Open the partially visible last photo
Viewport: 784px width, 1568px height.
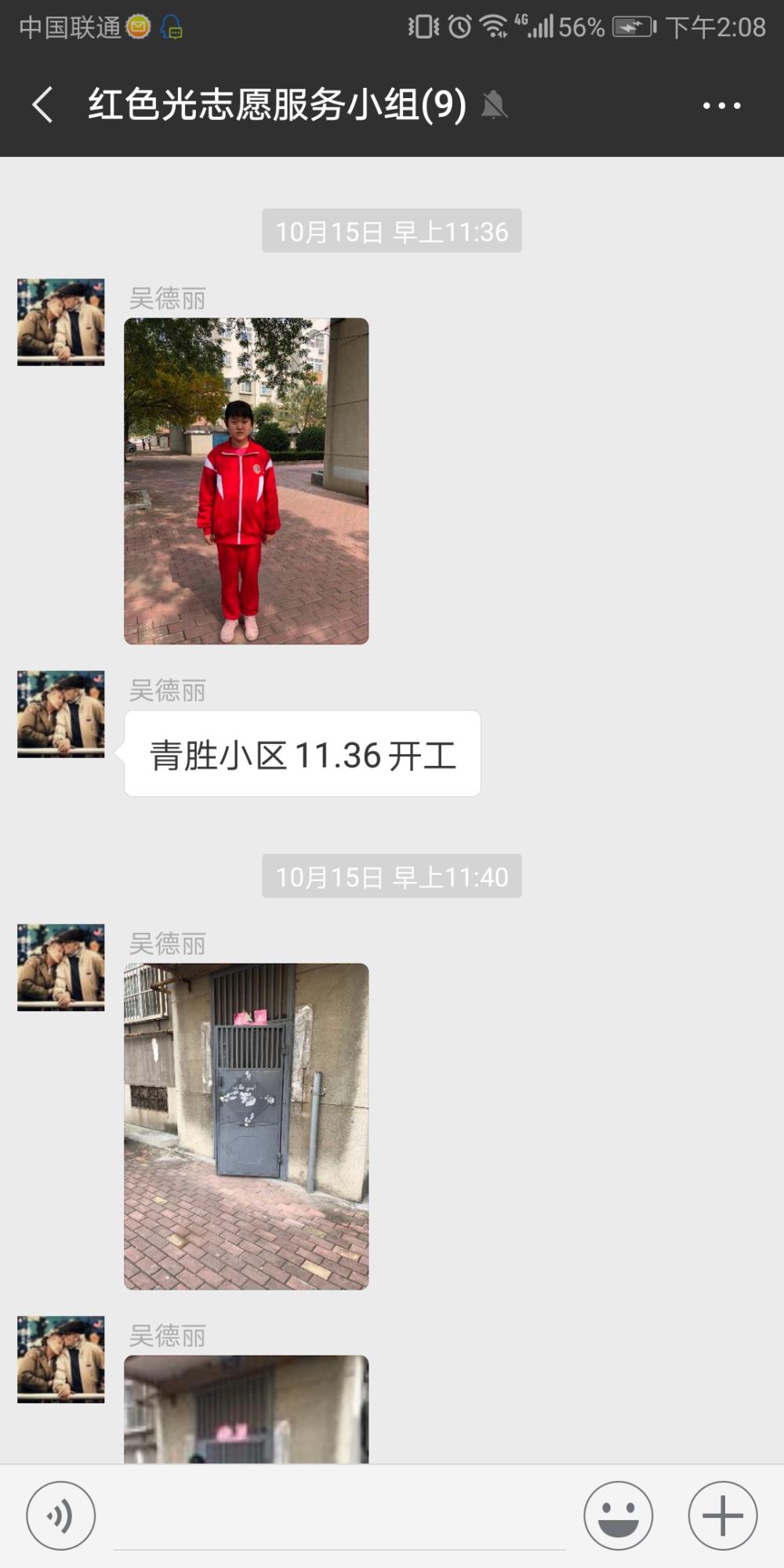tap(246, 1409)
